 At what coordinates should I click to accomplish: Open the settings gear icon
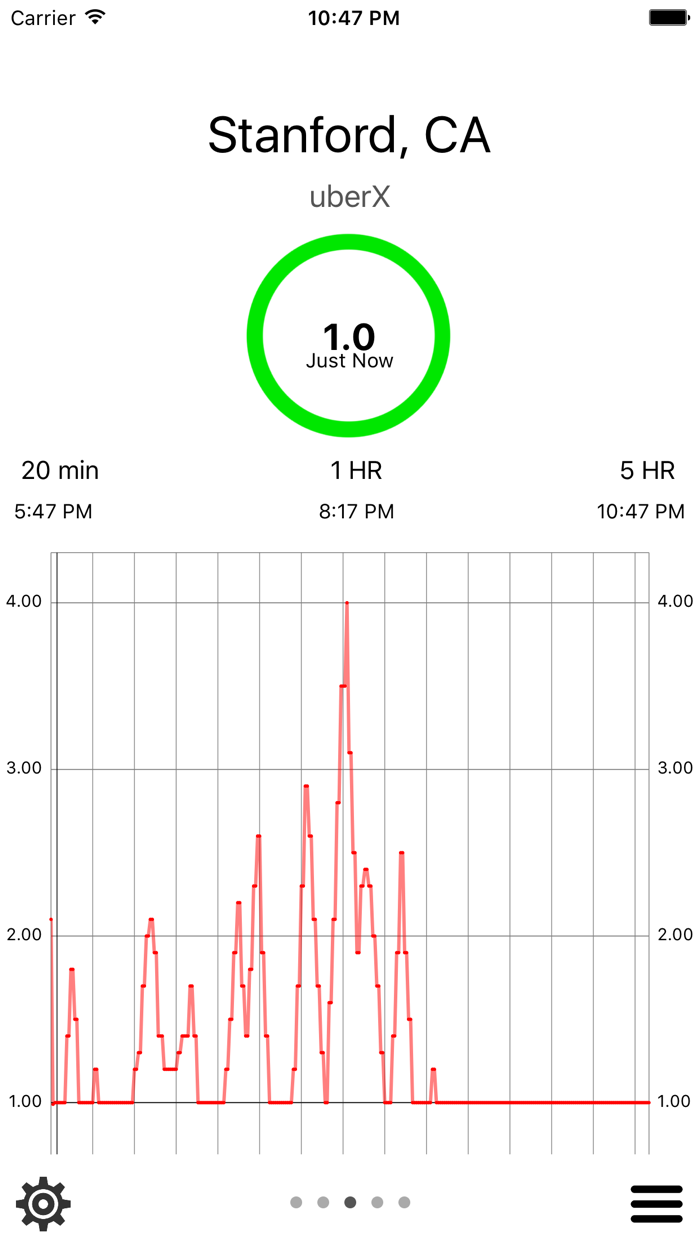pos(43,1203)
